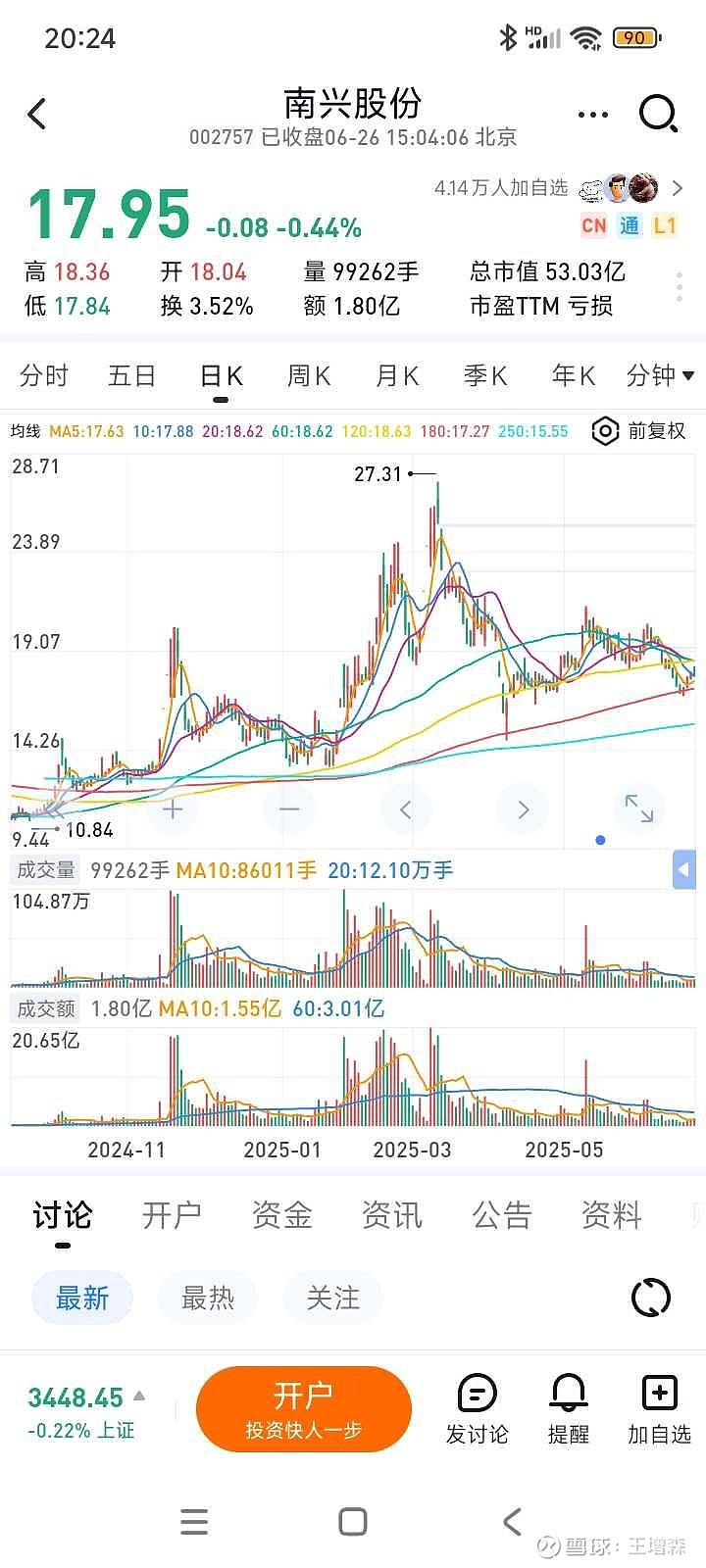Switch to the 分时 chart tab
The width and height of the screenshot is (706, 1568).
pos(44,375)
